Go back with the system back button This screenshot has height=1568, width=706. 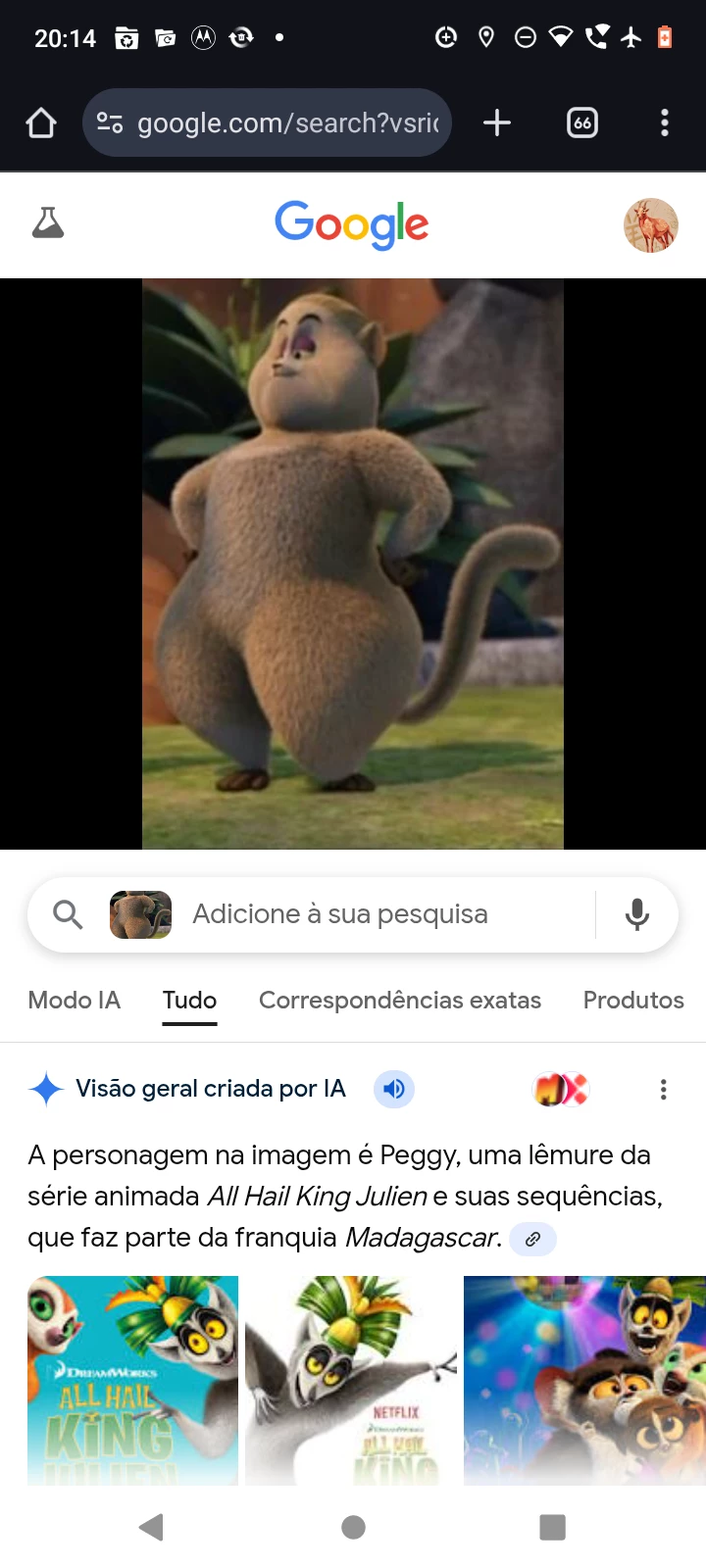[x=151, y=1527]
